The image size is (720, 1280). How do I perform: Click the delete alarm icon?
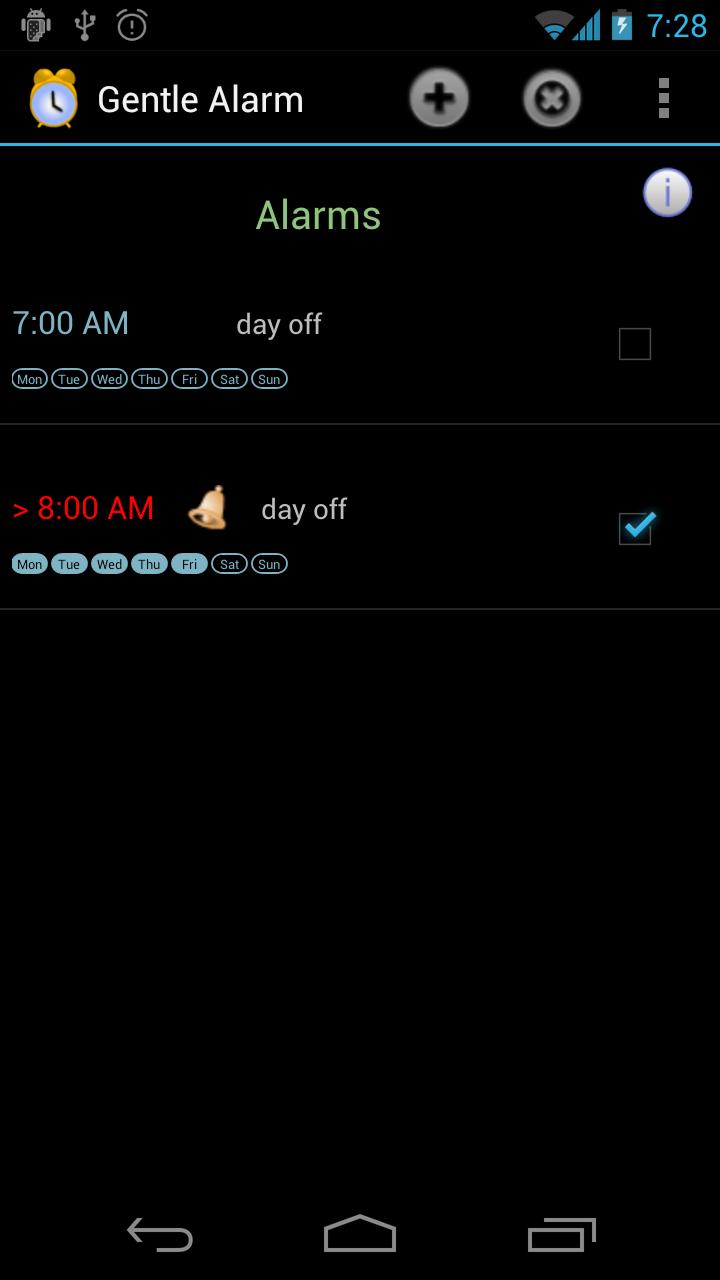(x=551, y=98)
